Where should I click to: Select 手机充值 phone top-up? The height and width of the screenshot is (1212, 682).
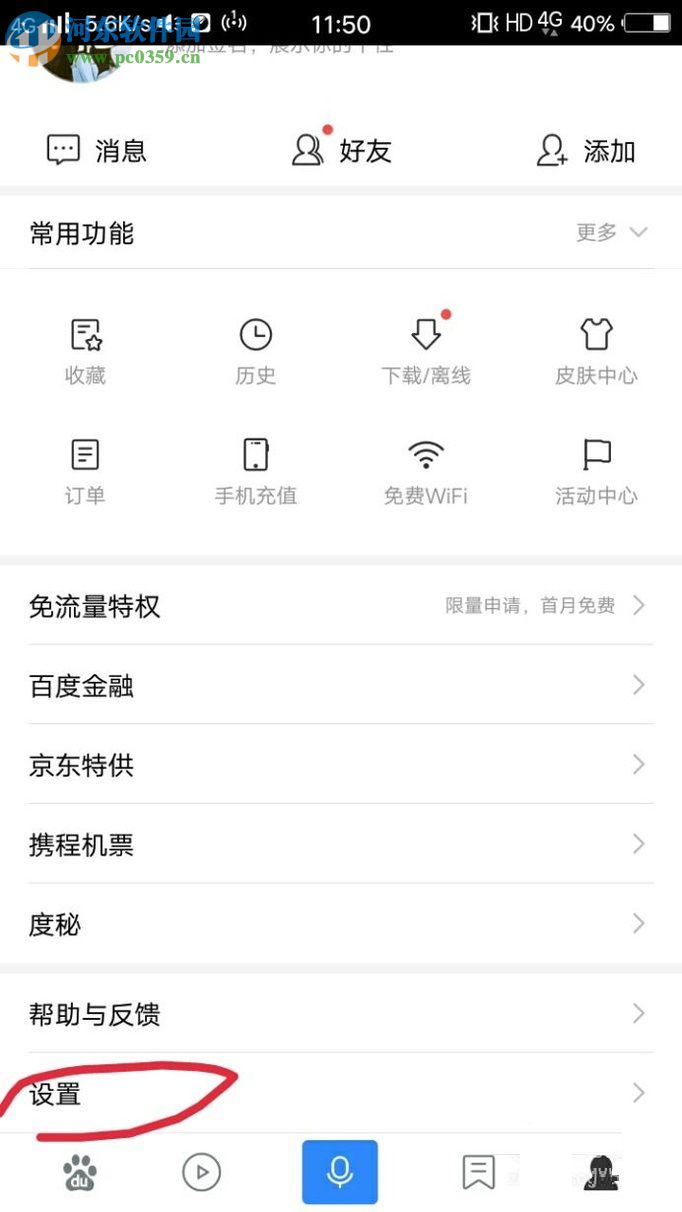click(x=256, y=471)
